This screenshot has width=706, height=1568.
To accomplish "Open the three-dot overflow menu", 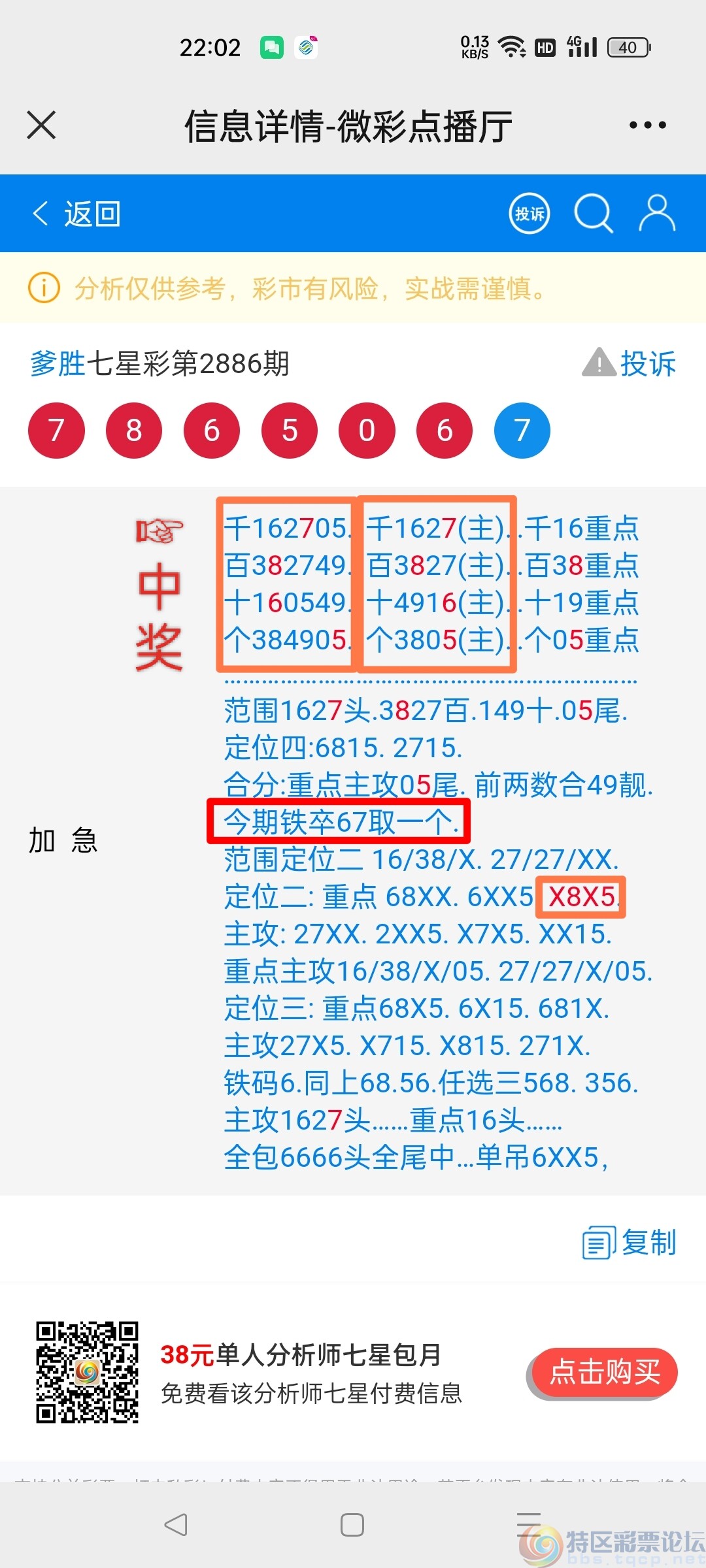I will 647,125.
